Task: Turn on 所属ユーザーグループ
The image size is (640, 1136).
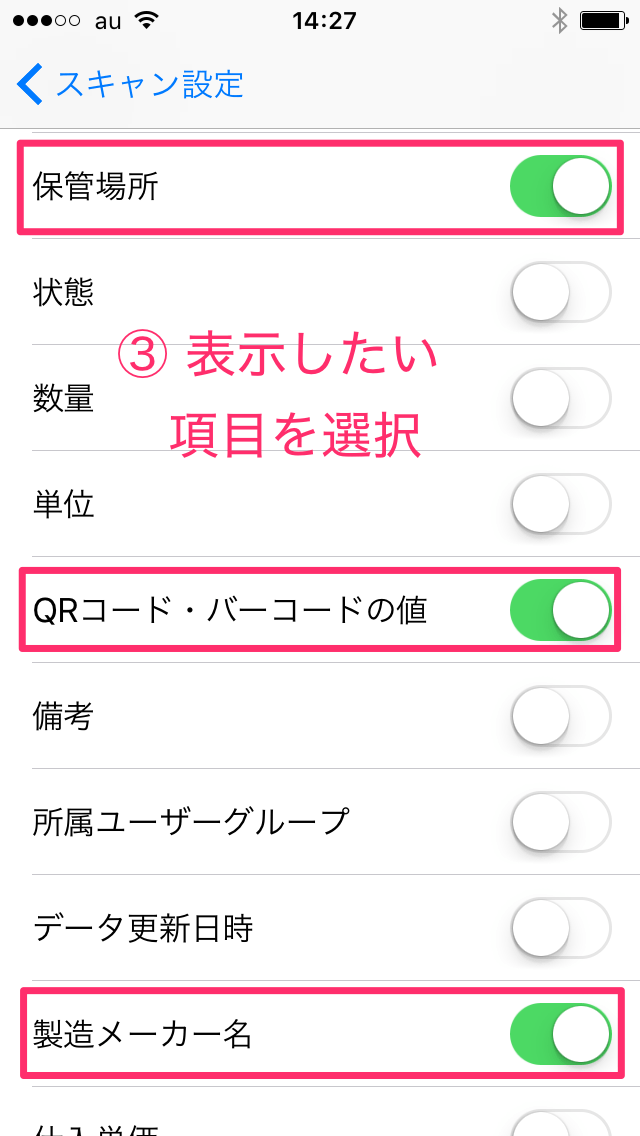Action: tap(561, 822)
